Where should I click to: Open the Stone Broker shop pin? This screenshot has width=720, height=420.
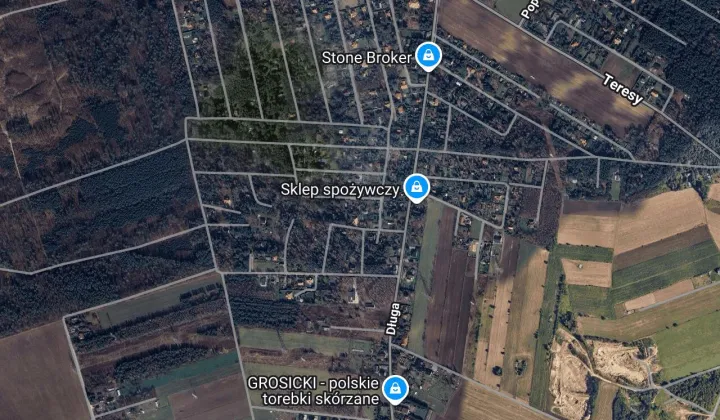point(428,55)
